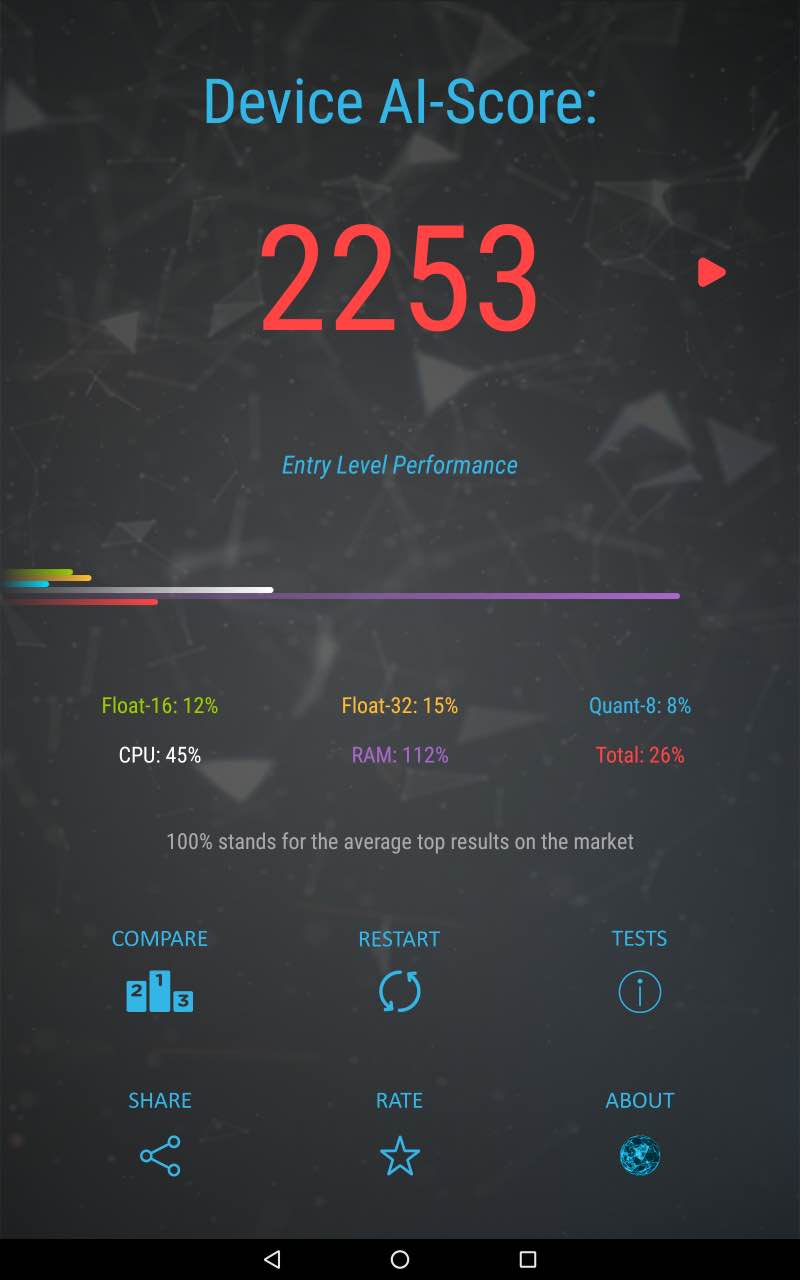The width and height of the screenshot is (800, 1280).
Task: View the Tests information
Action: click(640, 990)
